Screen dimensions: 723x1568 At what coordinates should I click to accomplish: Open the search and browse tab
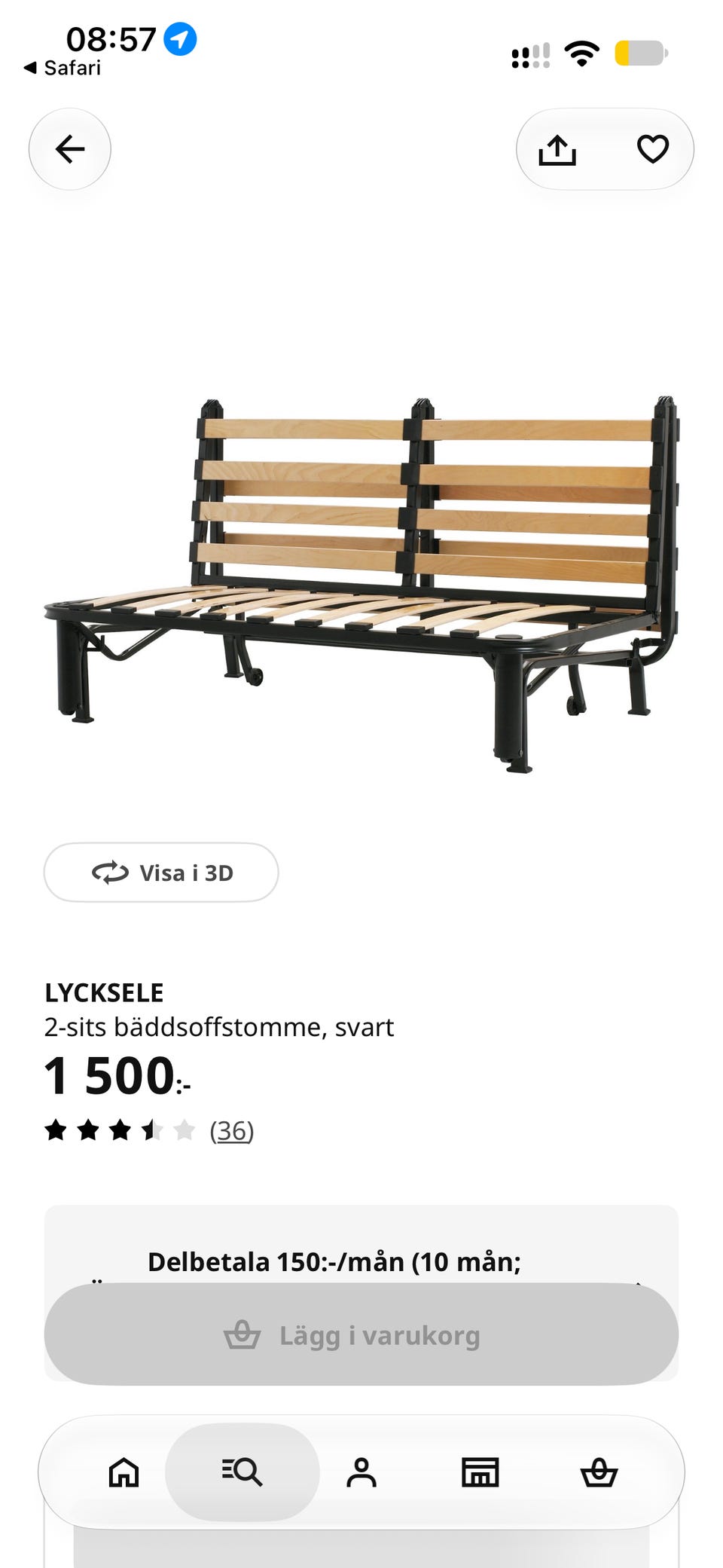tap(243, 1472)
